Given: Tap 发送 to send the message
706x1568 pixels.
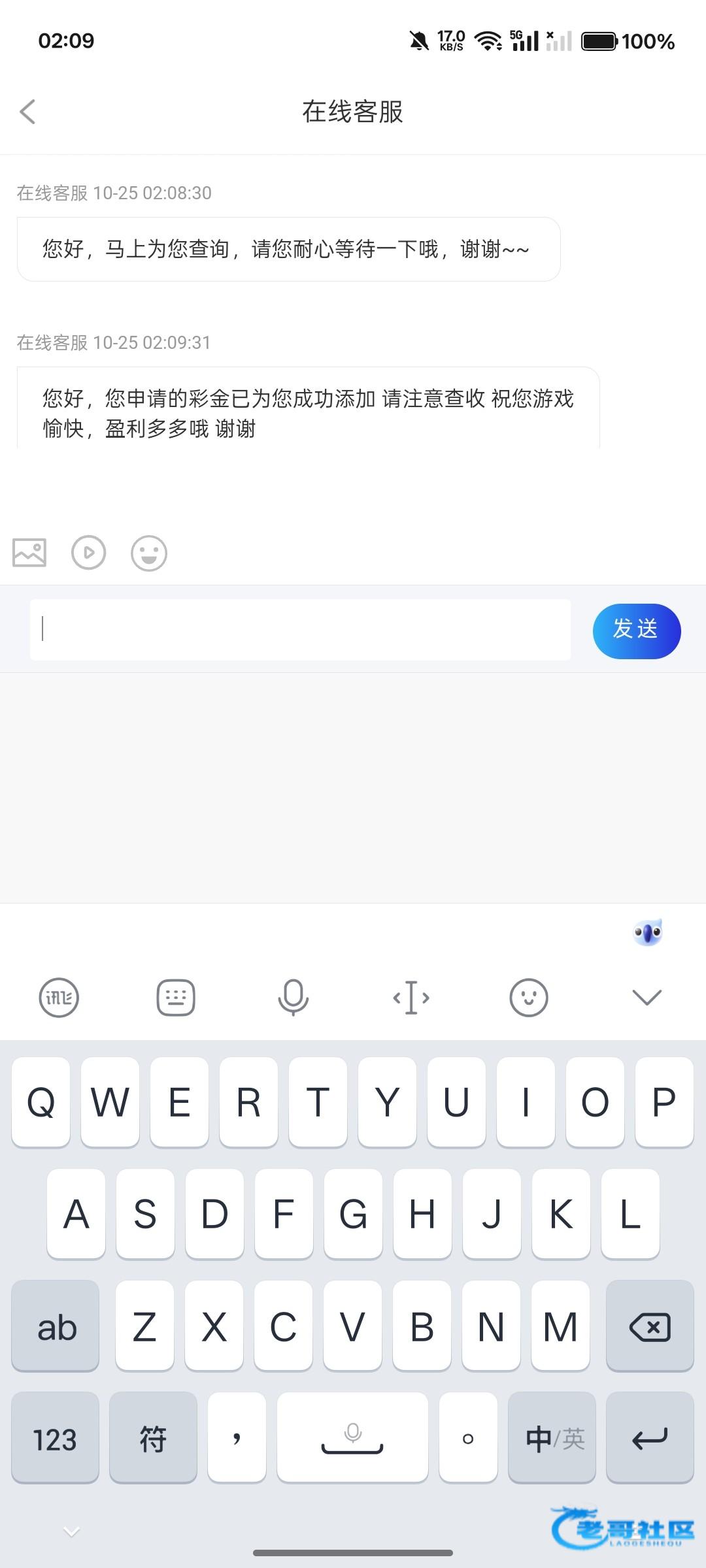Looking at the screenshot, I should tap(636, 630).
